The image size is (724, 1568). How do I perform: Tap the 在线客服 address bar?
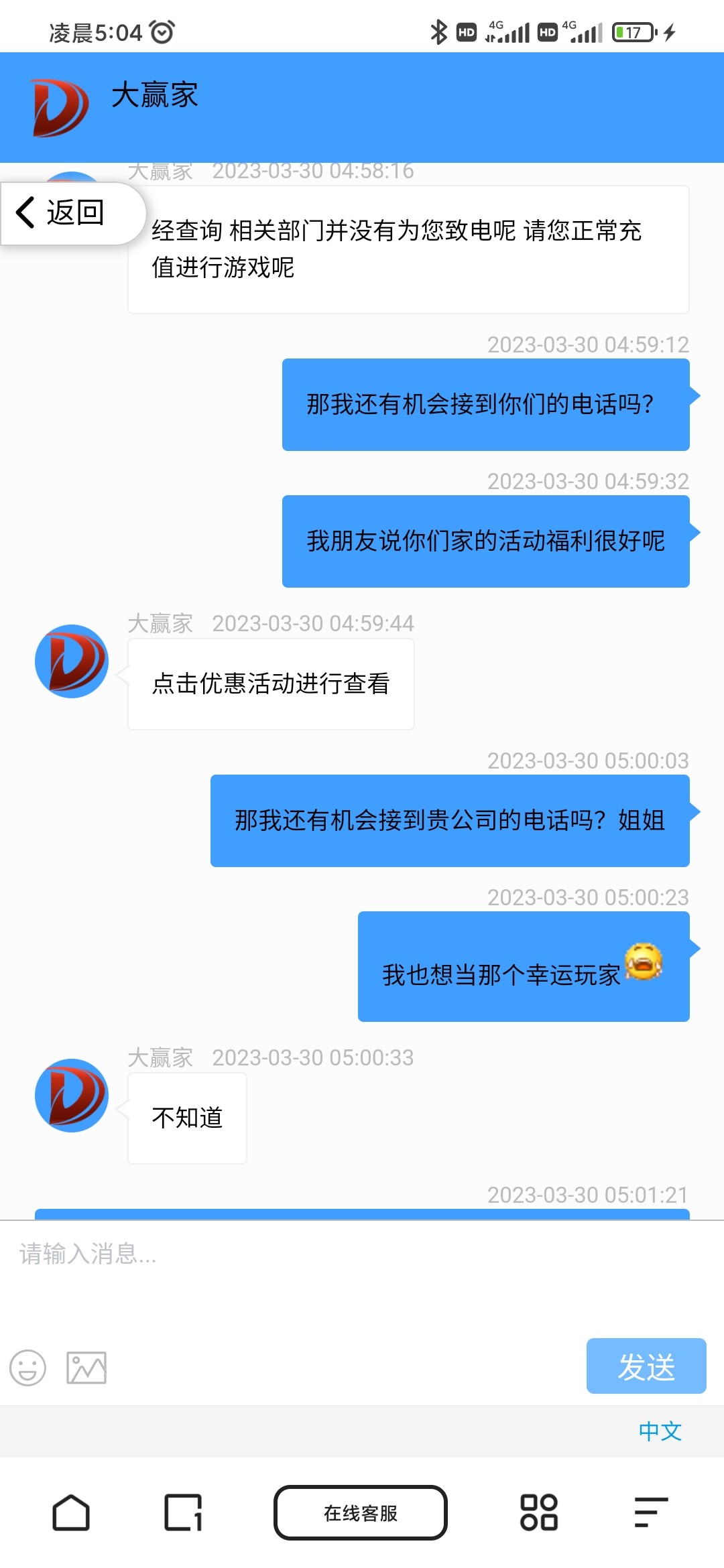coord(361,1513)
